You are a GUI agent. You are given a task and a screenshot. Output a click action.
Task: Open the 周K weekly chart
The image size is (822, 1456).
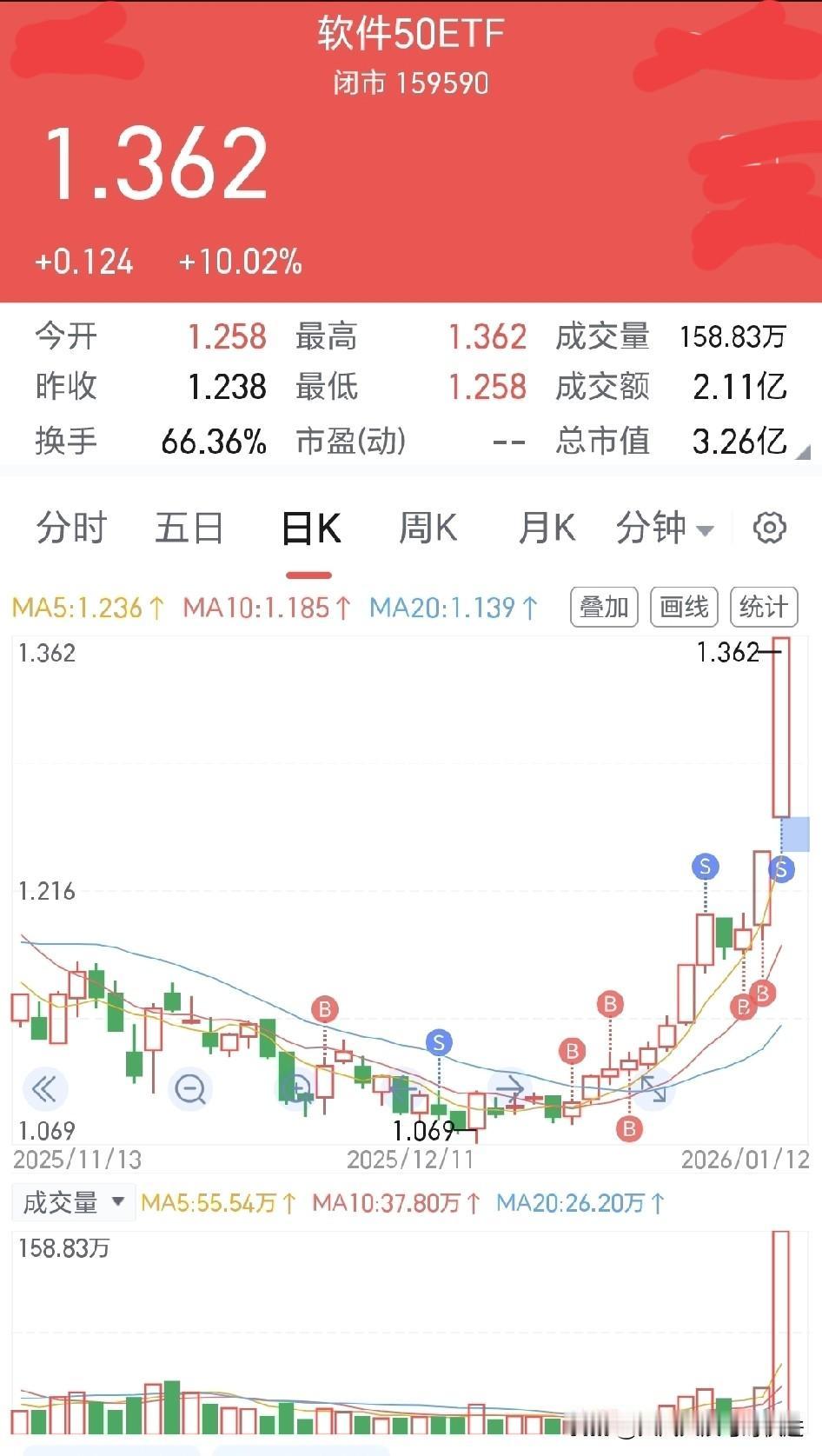coord(428,528)
